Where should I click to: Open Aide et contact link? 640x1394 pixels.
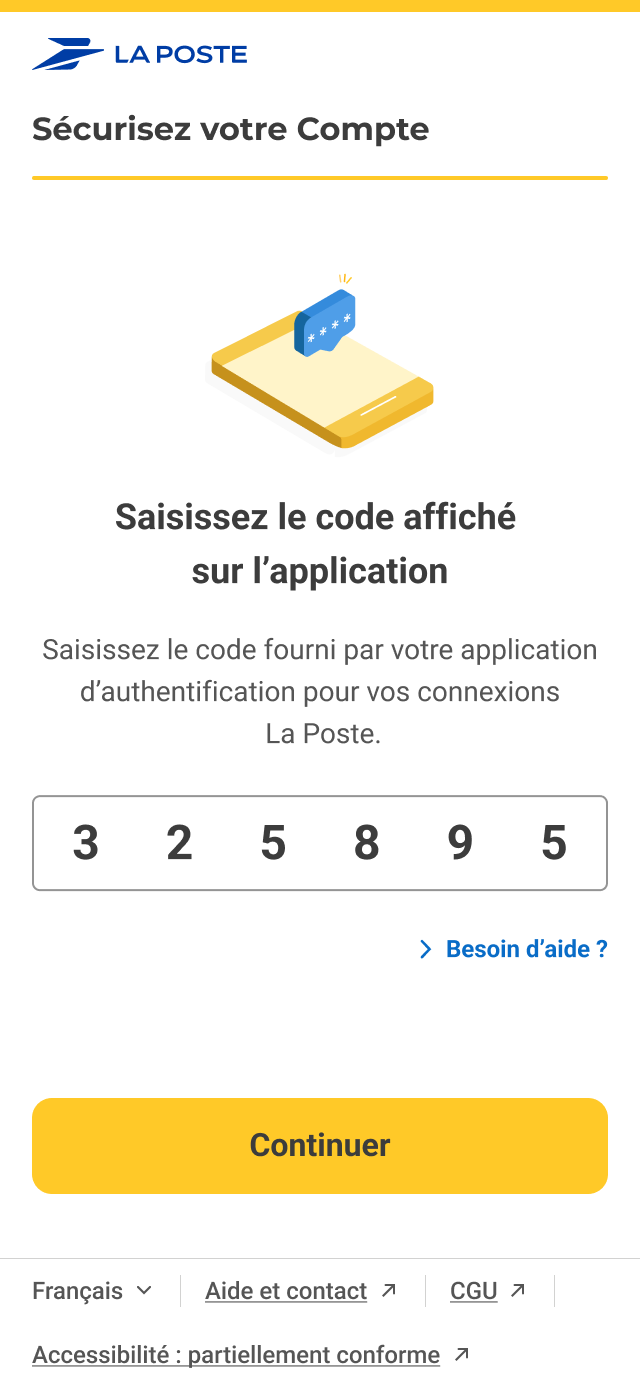coord(300,1291)
